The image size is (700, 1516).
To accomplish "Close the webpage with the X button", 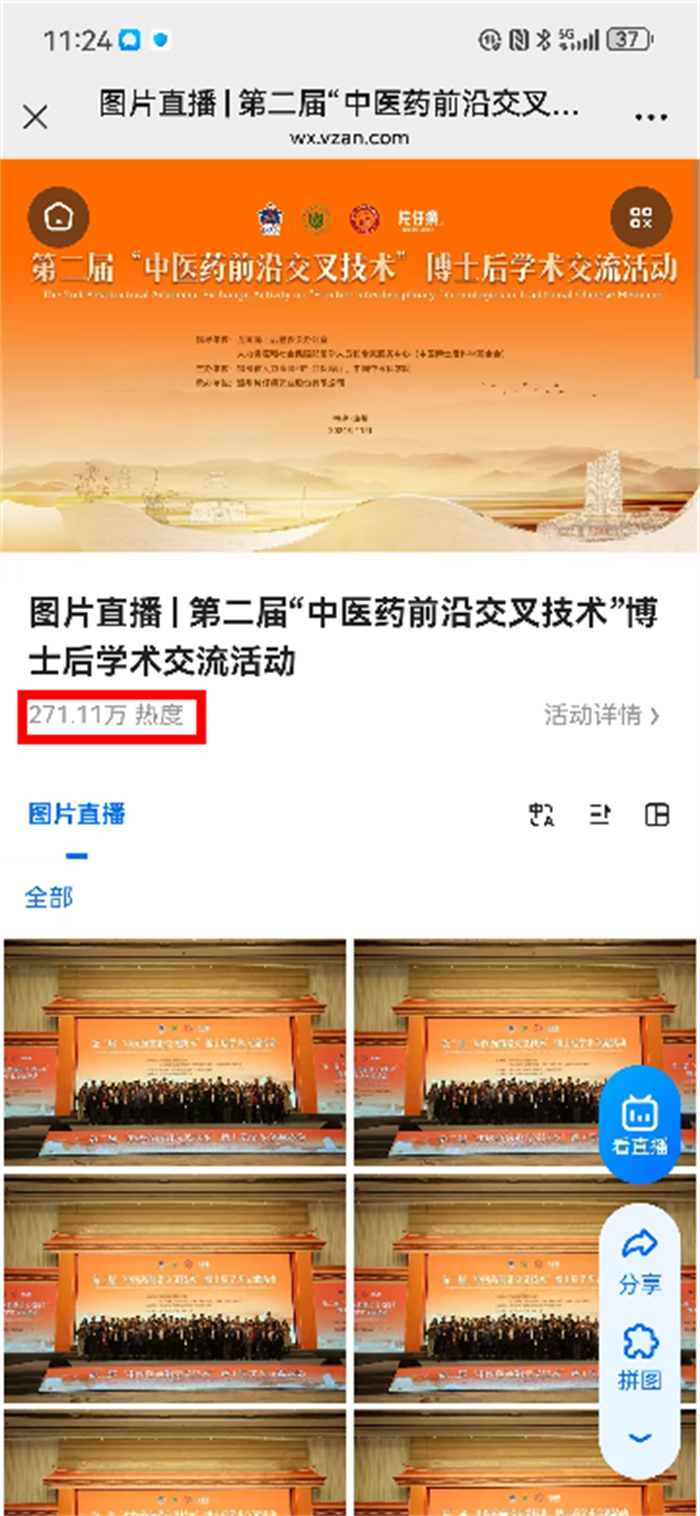I will [x=35, y=118].
